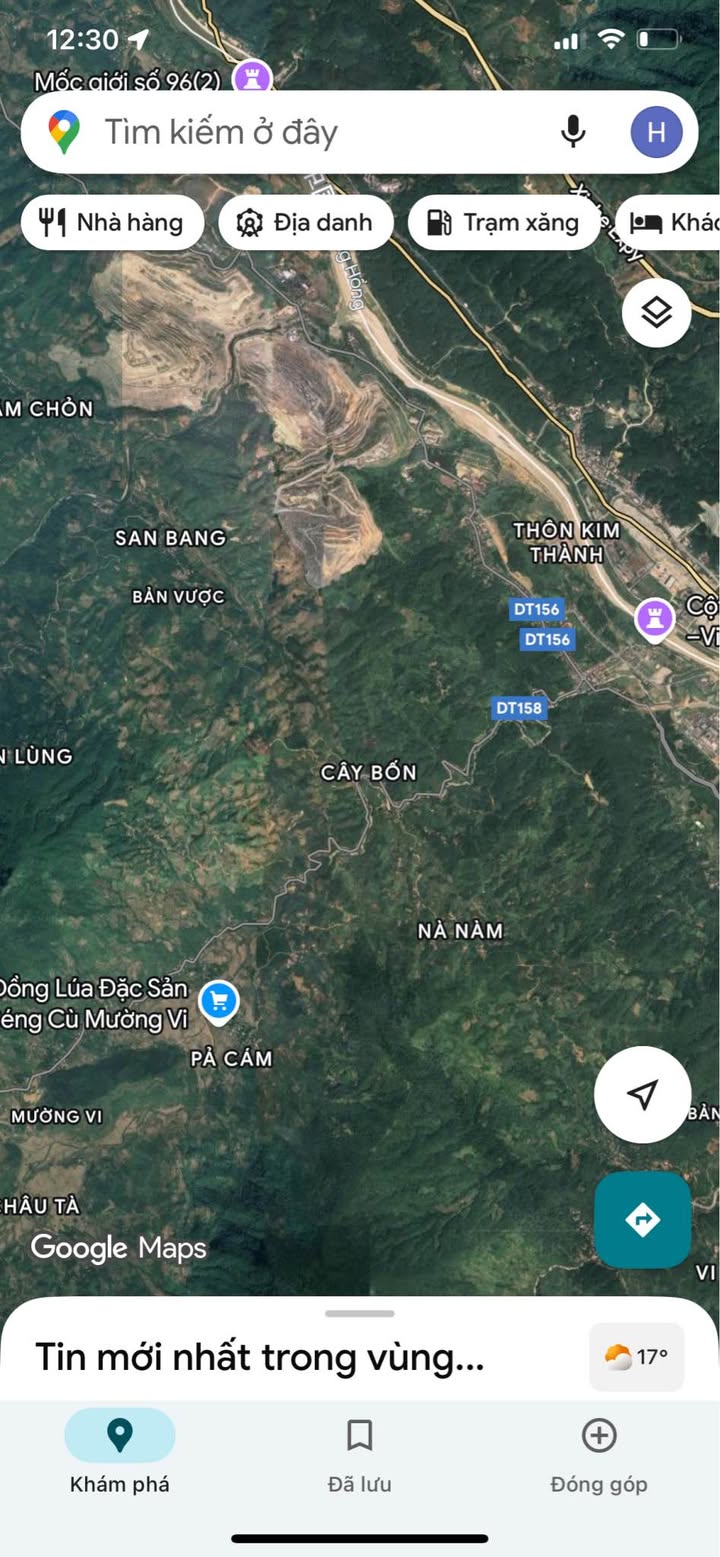The image size is (720, 1557).
Task: Open directions with the blue arrow button
Action: tap(642, 1219)
